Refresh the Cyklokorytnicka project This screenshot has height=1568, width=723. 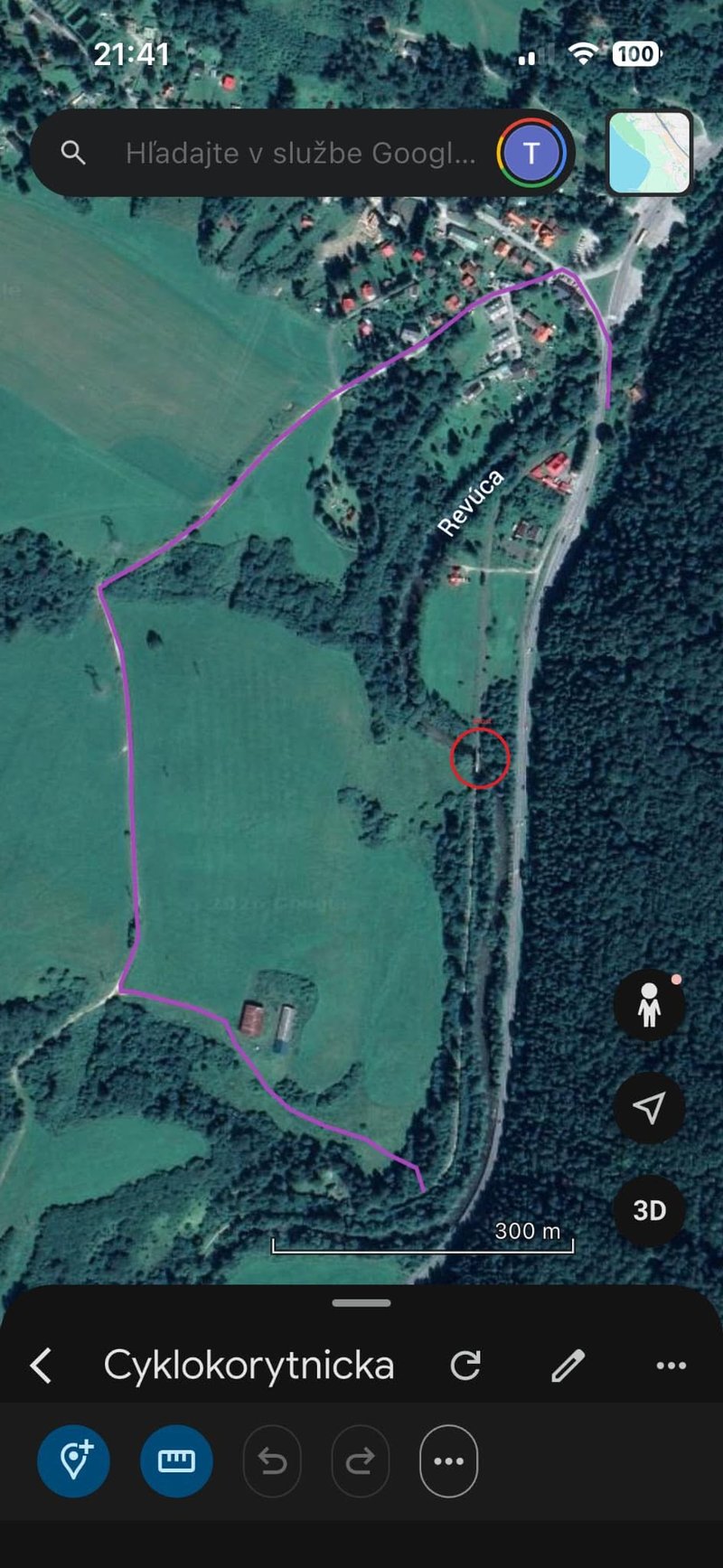pyautogui.click(x=465, y=1365)
